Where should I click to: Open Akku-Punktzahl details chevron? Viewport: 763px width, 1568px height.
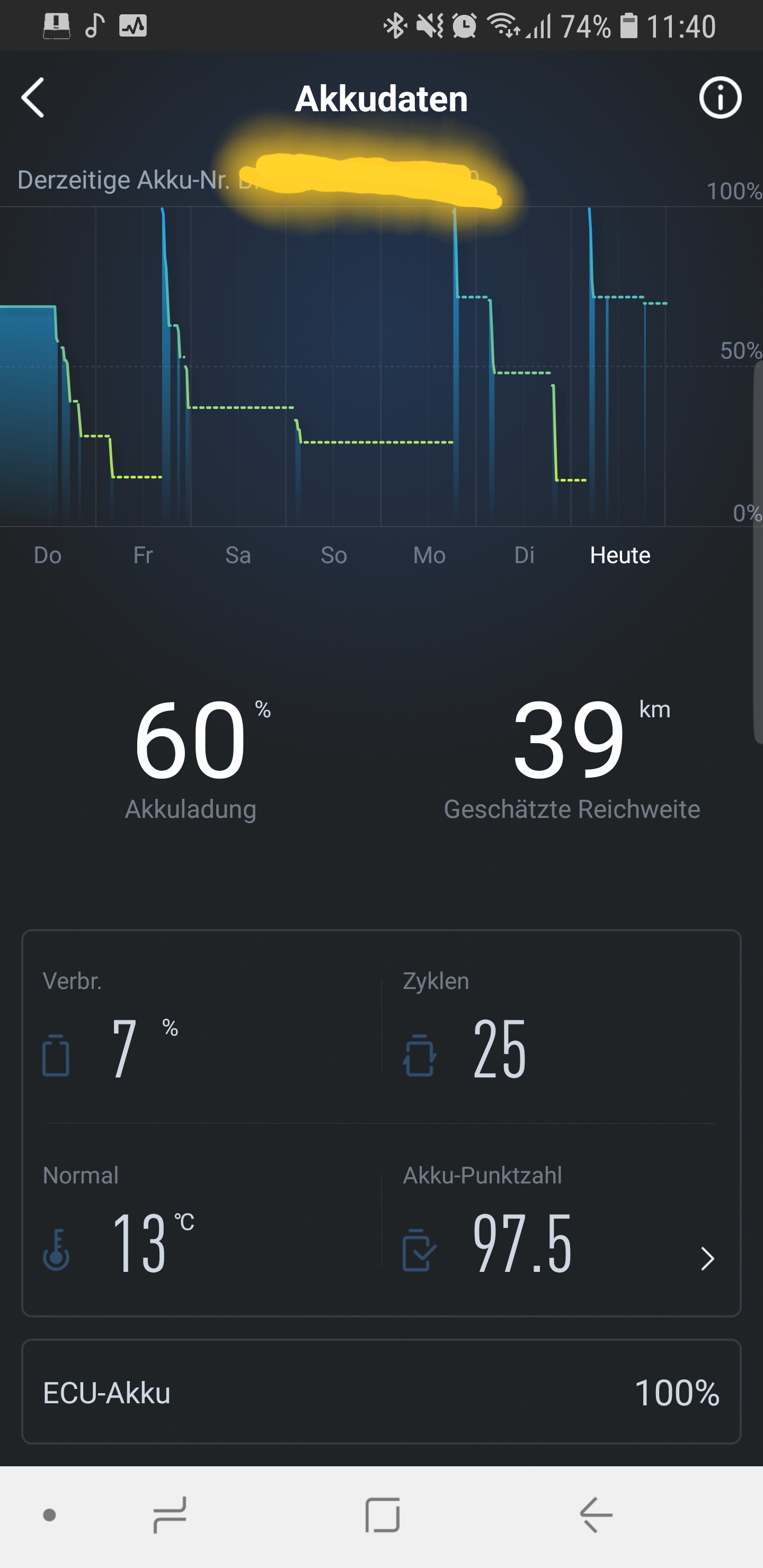tap(706, 1258)
